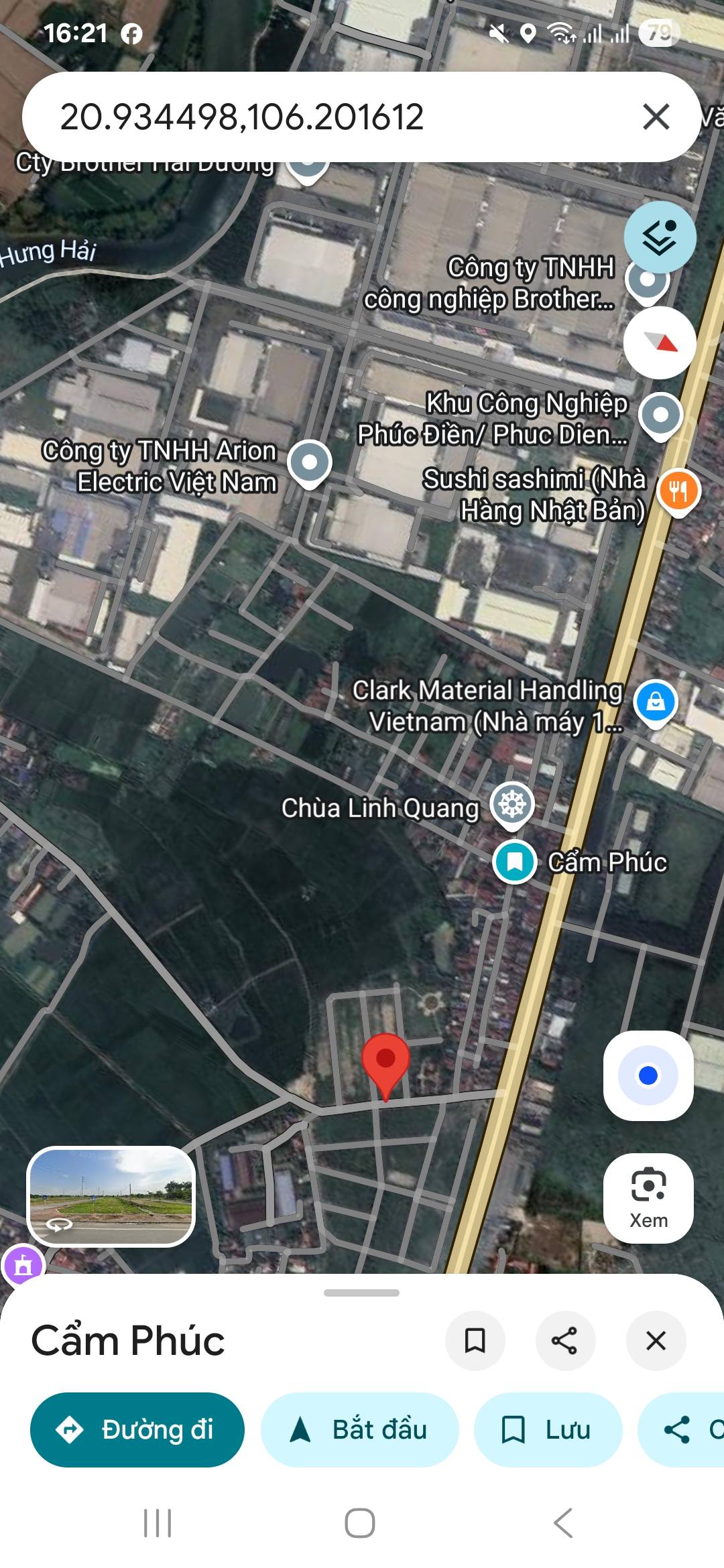Go back using the system back button
This screenshot has width=724, height=1568.
coord(563,1523)
